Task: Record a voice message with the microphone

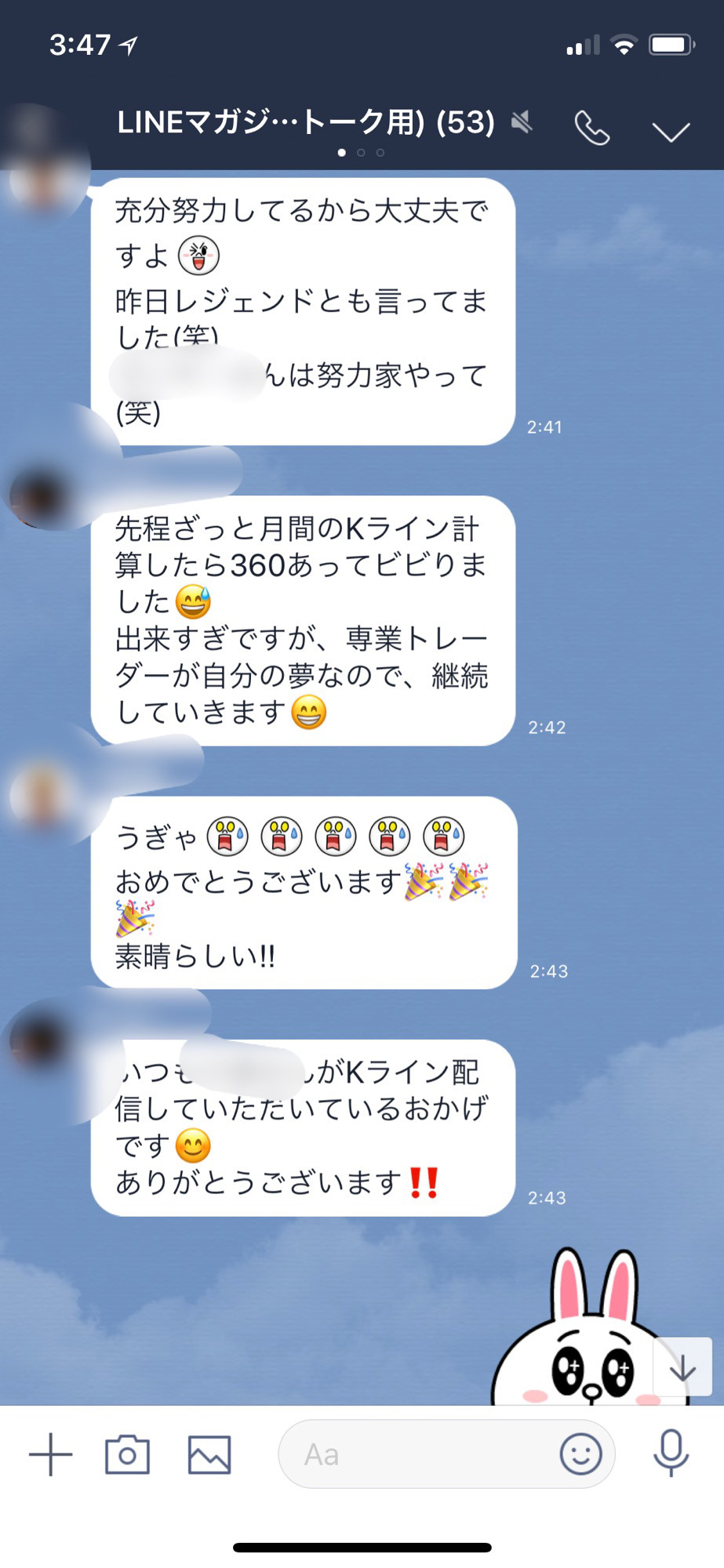Action: point(671,1453)
